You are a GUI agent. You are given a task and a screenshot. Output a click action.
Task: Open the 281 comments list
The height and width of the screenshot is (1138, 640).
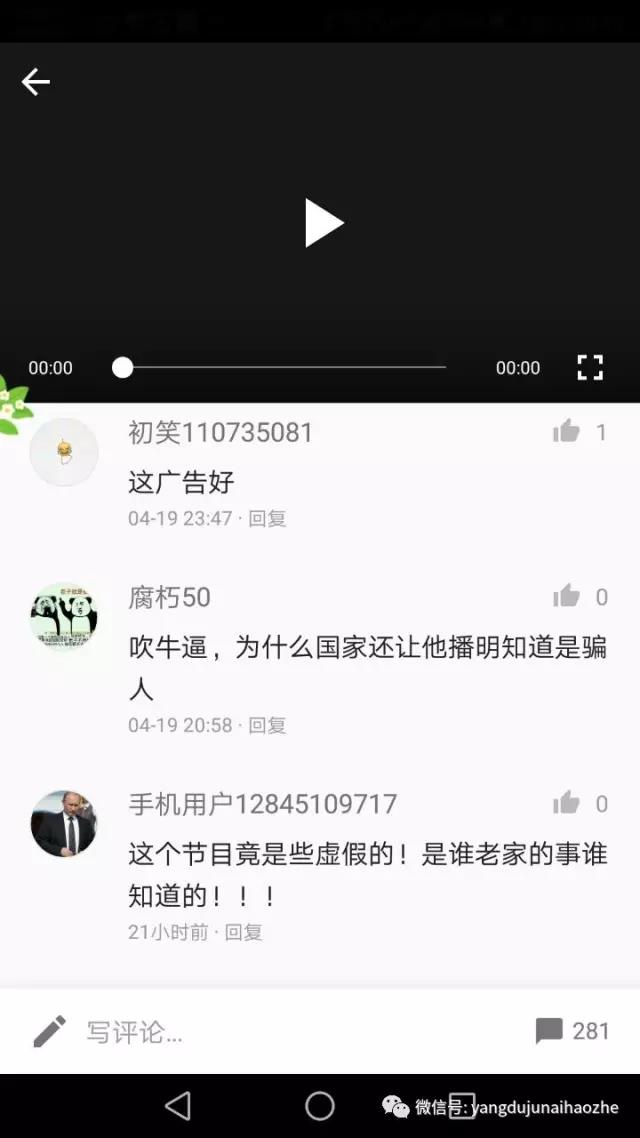click(x=572, y=1031)
